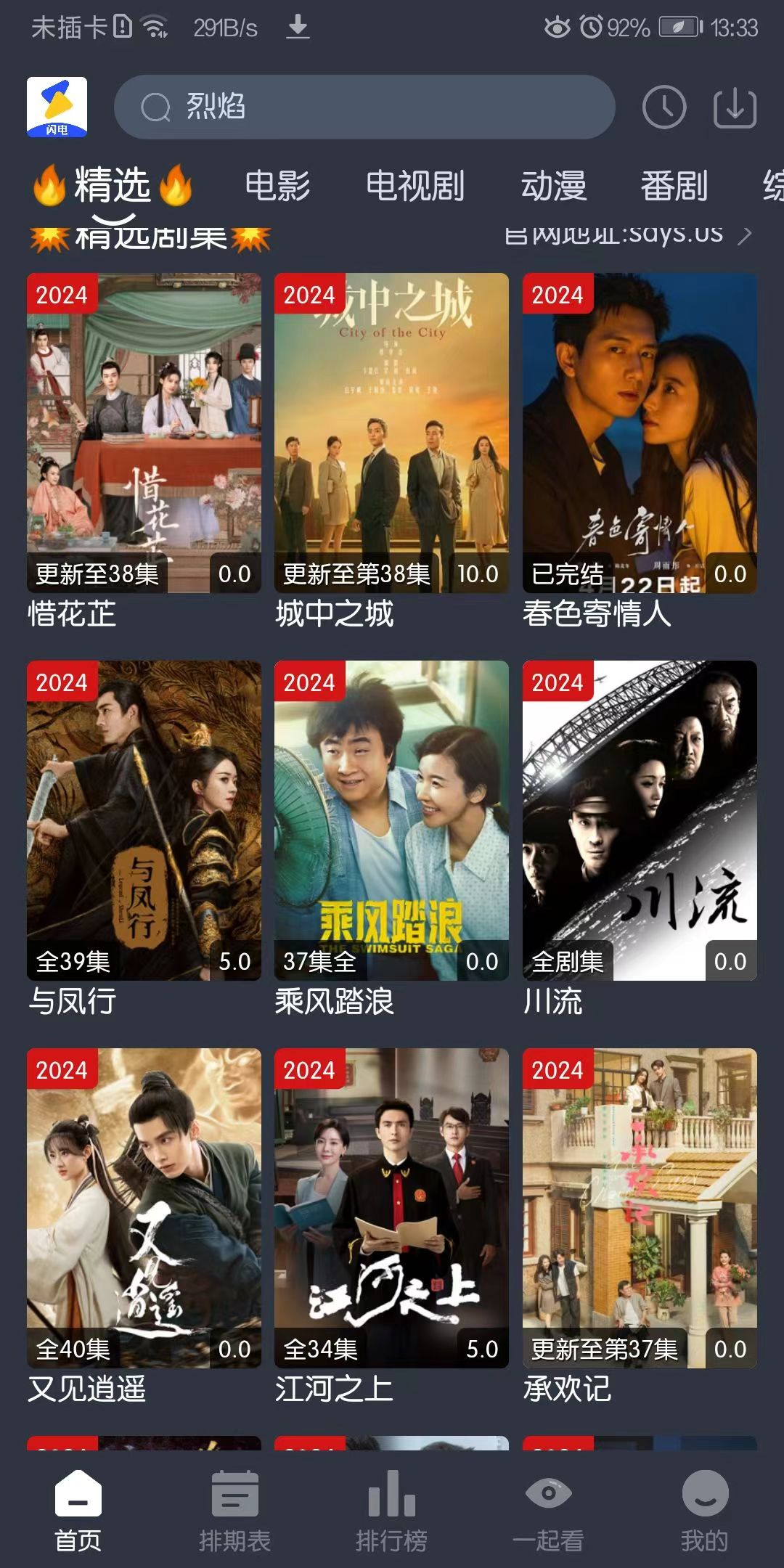Open the 川流 drama card
The height and width of the screenshot is (1568, 784).
(640, 820)
